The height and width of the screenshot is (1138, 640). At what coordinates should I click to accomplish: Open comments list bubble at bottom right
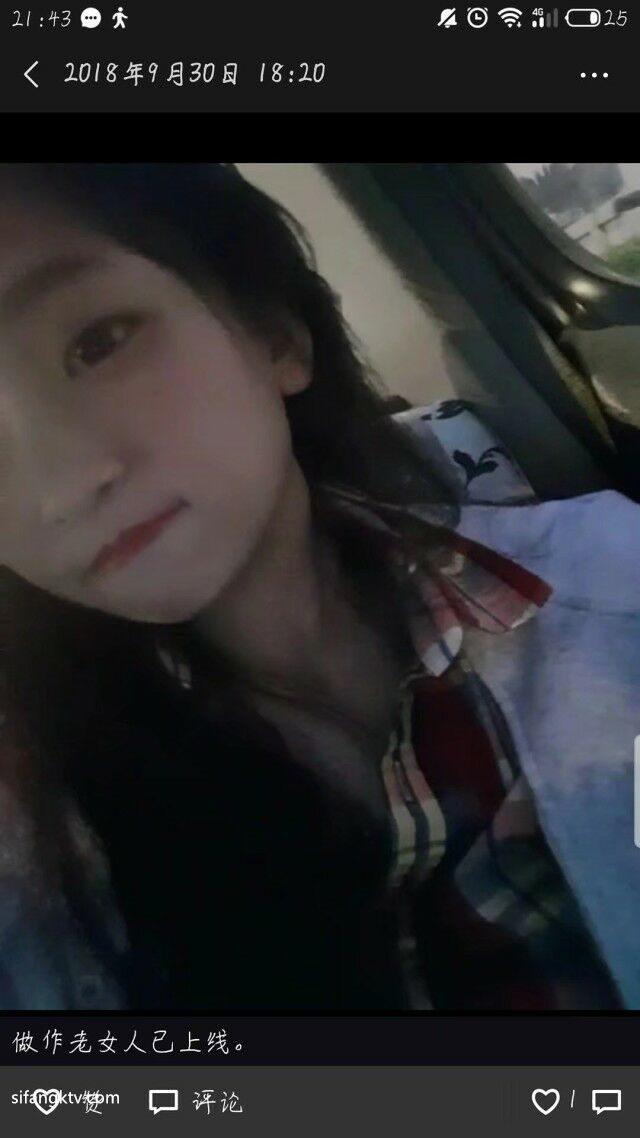pos(606,1102)
